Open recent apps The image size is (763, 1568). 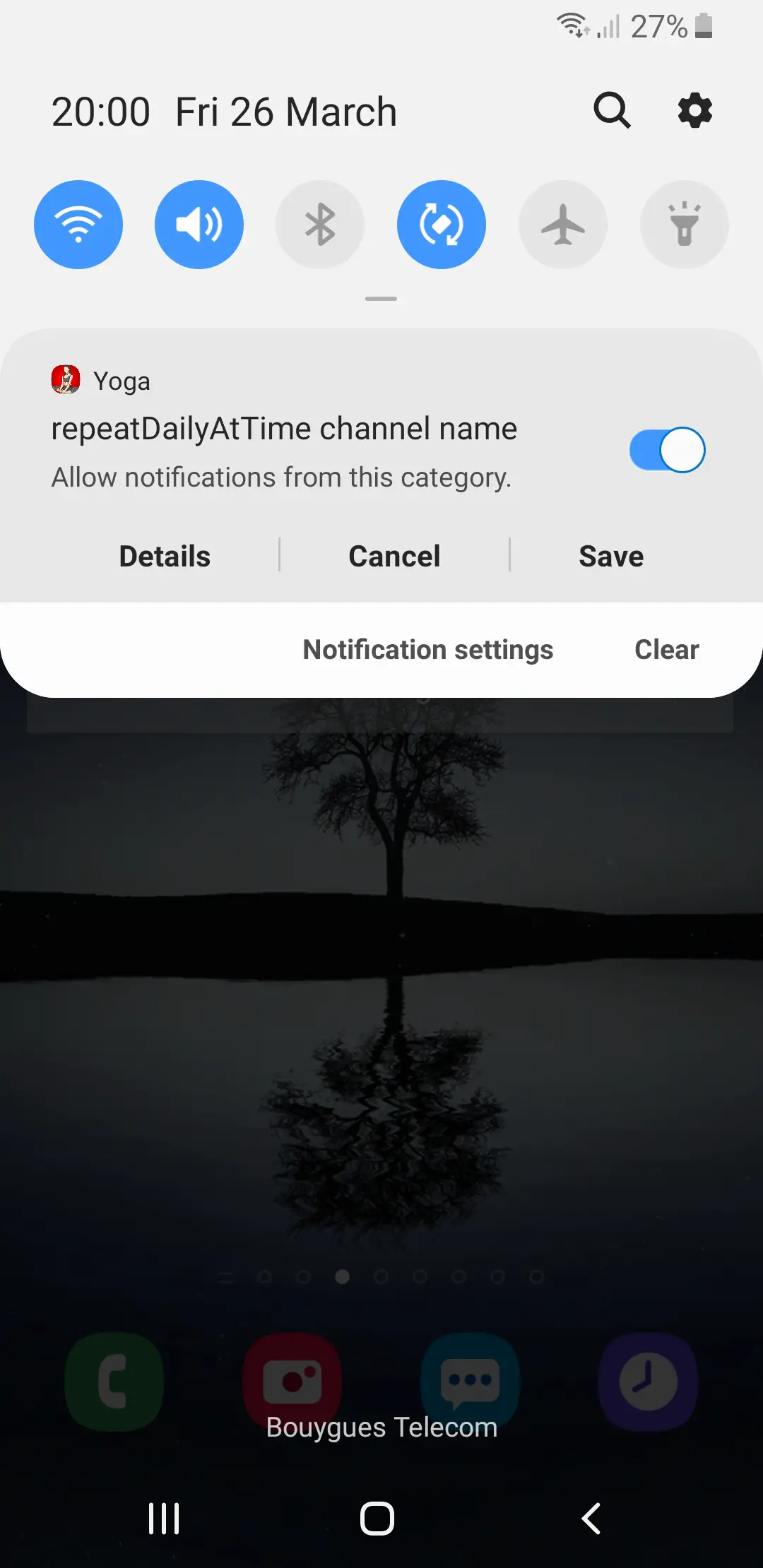[164, 1518]
